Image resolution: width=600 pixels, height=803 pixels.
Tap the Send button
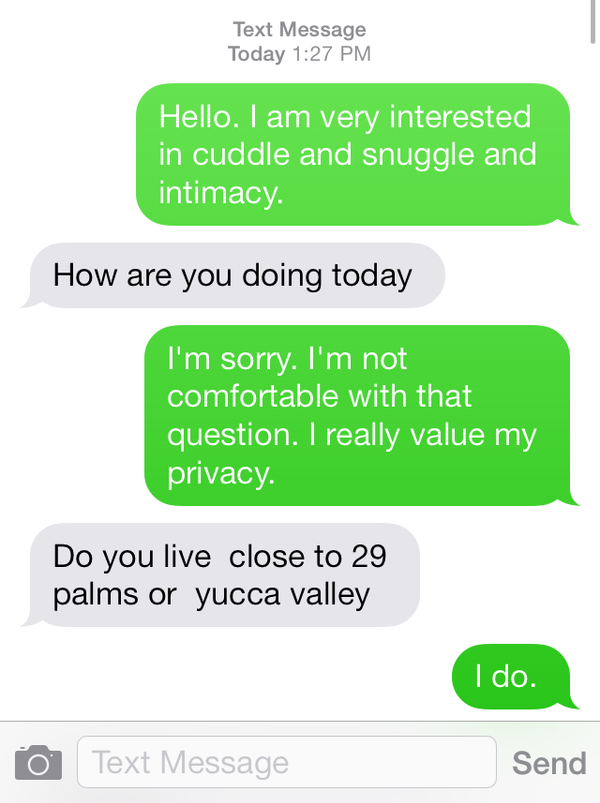(548, 763)
